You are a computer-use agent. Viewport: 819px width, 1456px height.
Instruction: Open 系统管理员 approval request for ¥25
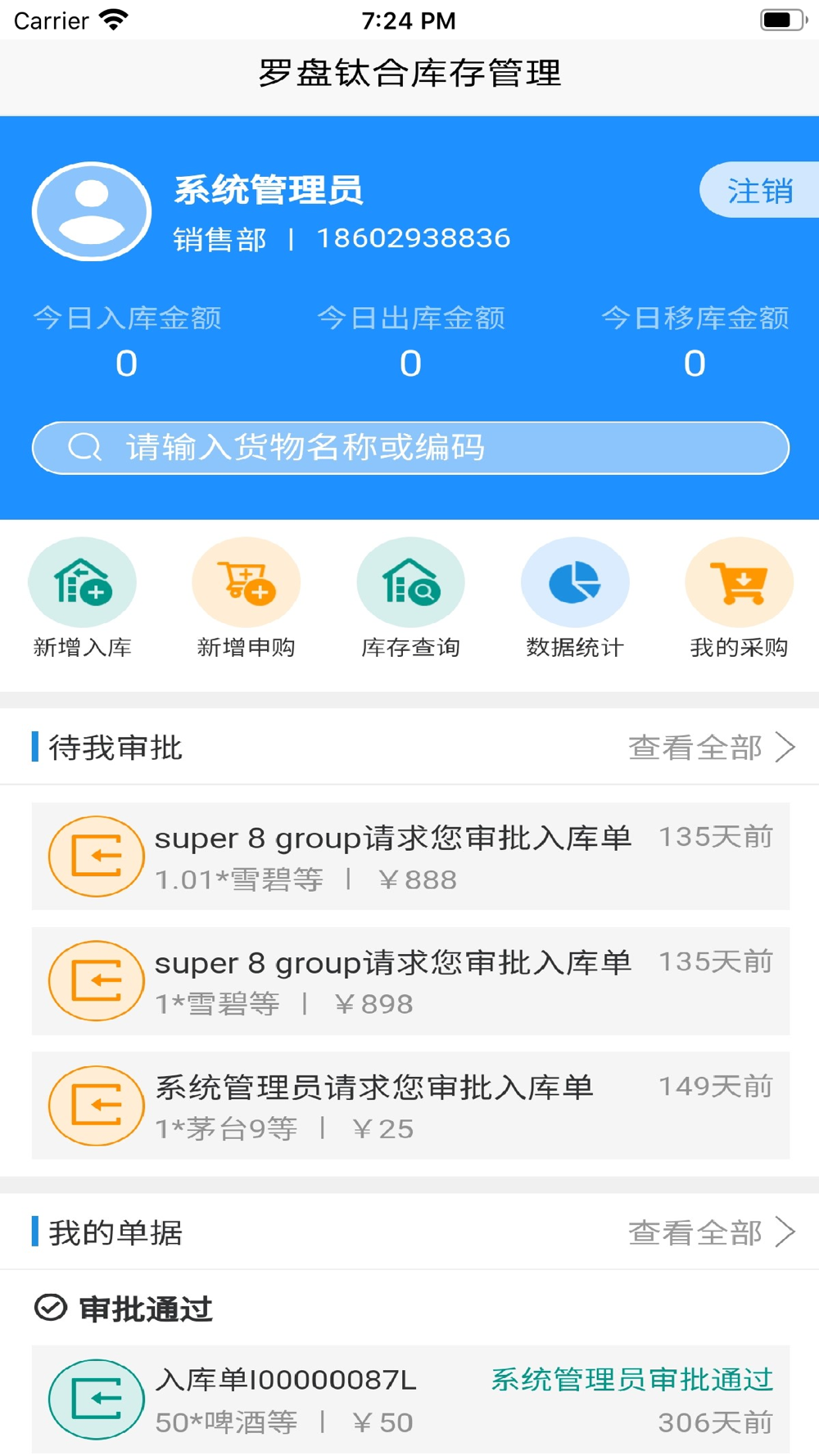coord(410,1106)
